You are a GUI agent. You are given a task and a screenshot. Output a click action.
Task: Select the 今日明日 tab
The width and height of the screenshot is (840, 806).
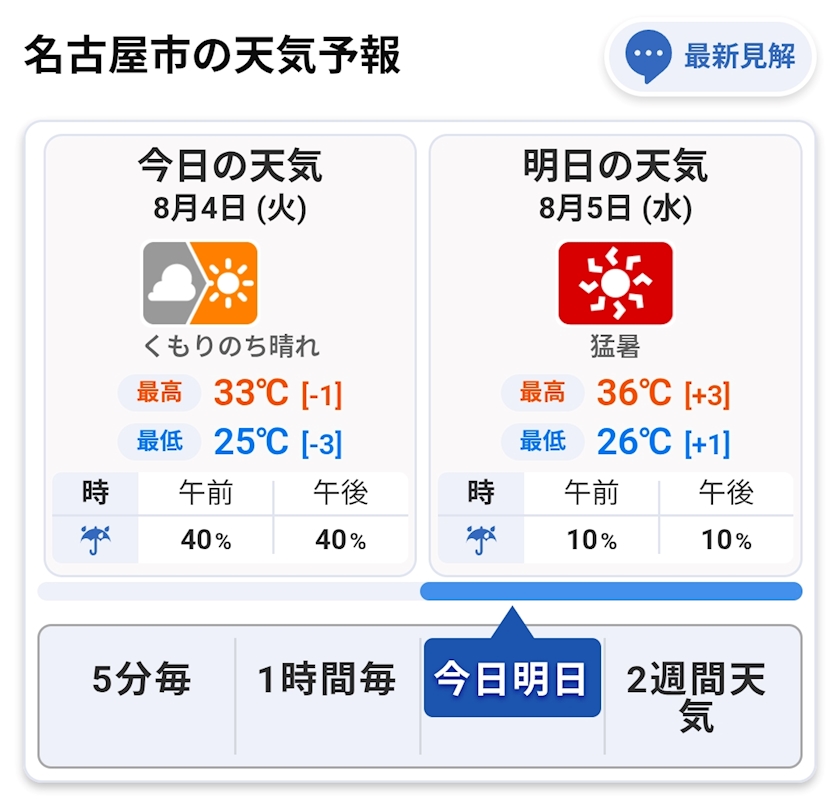point(512,677)
